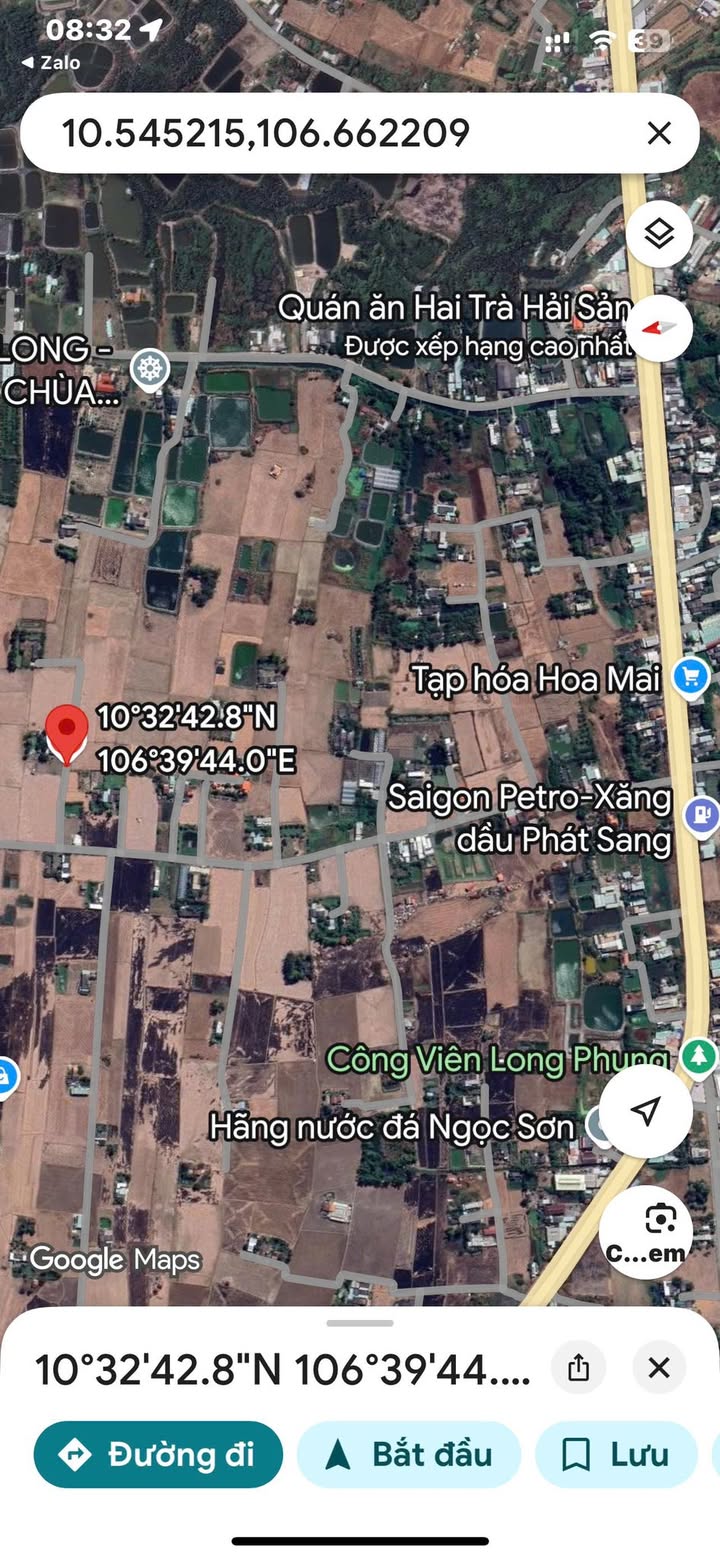Open the map layers selector
The height and width of the screenshot is (1559, 720).
click(x=659, y=235)
